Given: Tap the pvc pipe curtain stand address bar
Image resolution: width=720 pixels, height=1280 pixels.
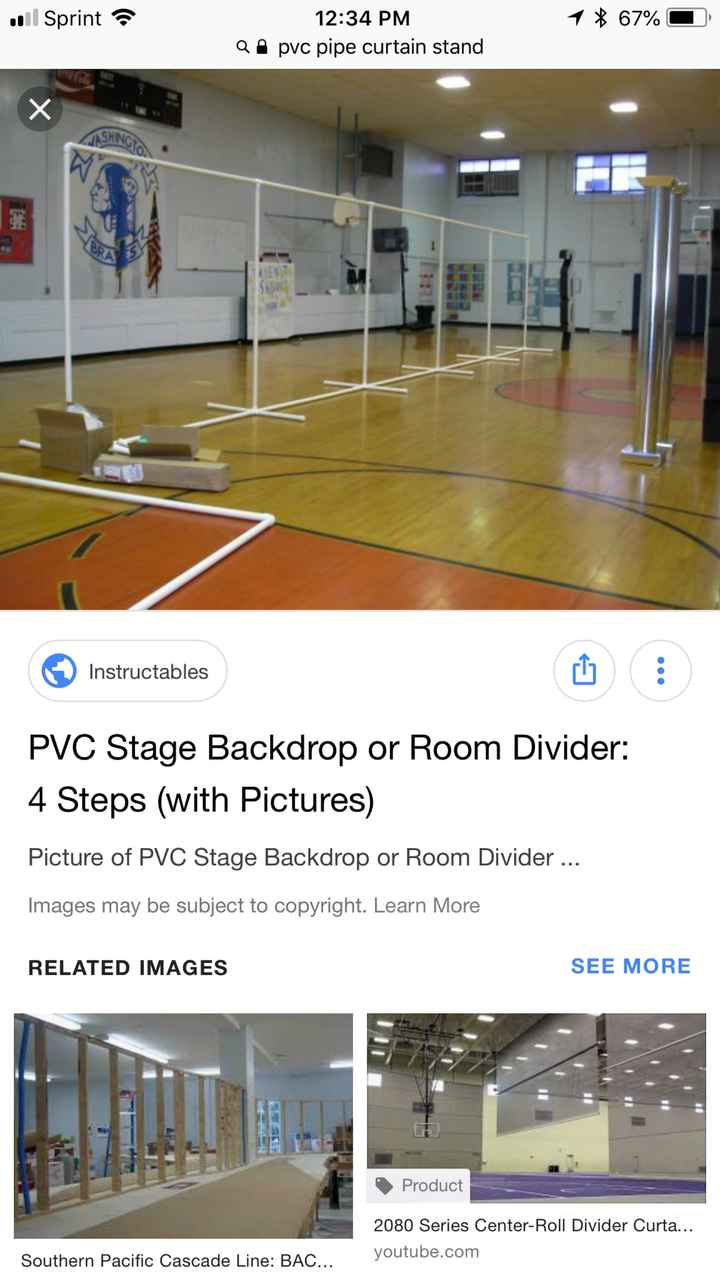Looking at the screenshot, I should click(x=360, y=47).
